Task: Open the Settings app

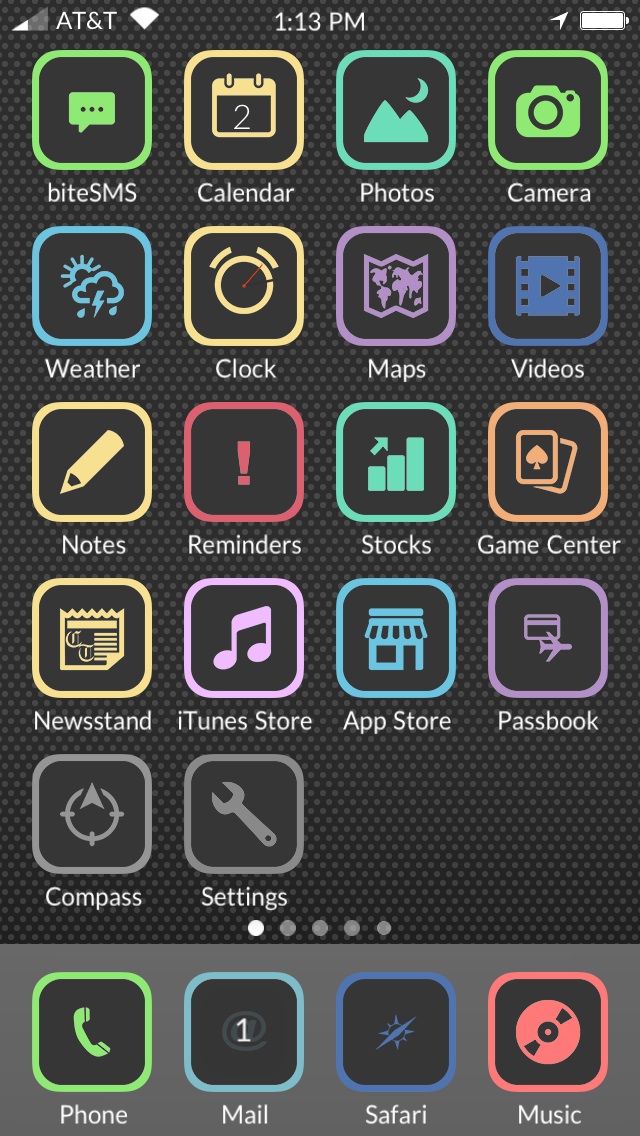Action: [x=244, y=814]
